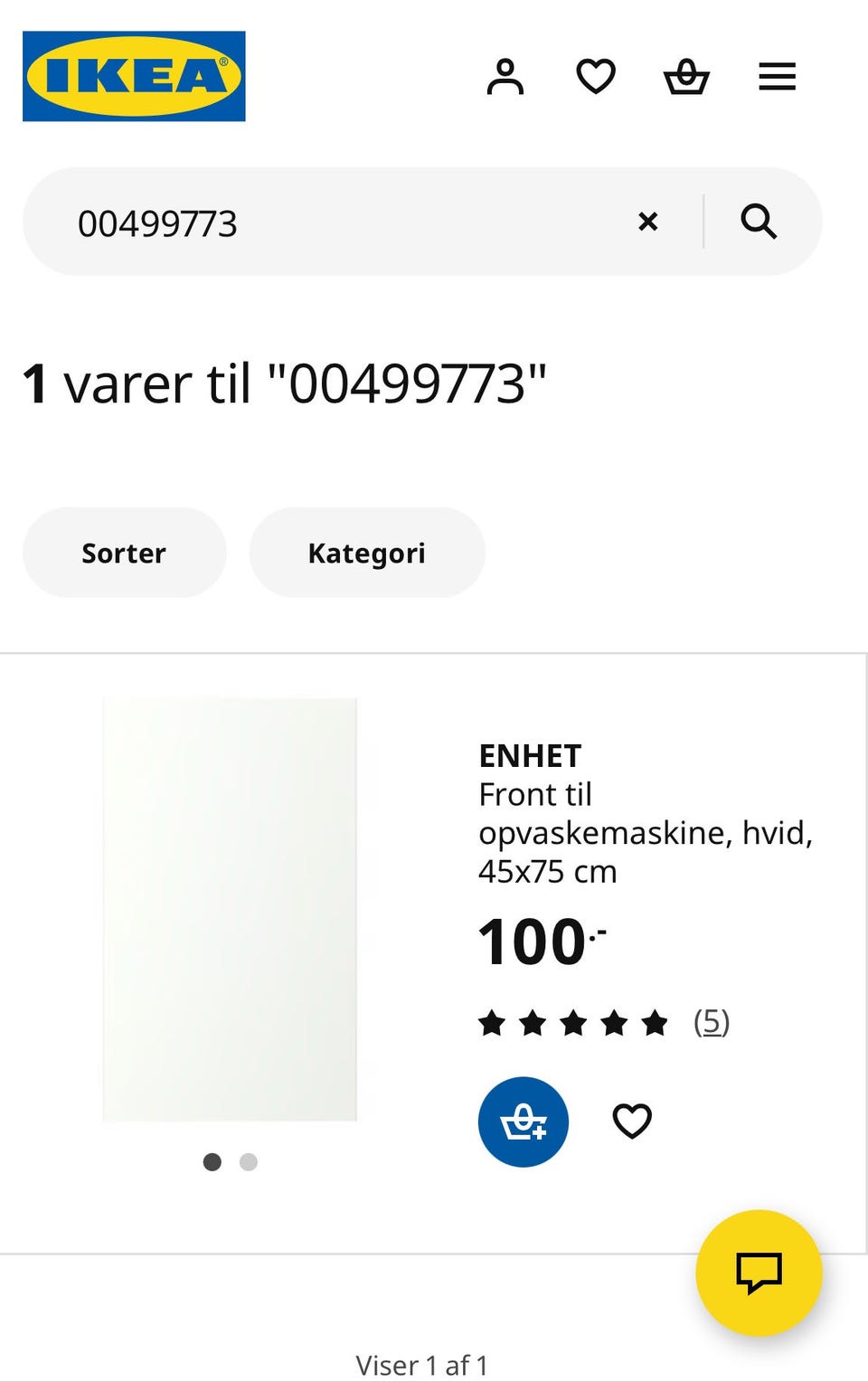
Task: Open the ENHET product image thumbnail
Action: coord(231,909)
